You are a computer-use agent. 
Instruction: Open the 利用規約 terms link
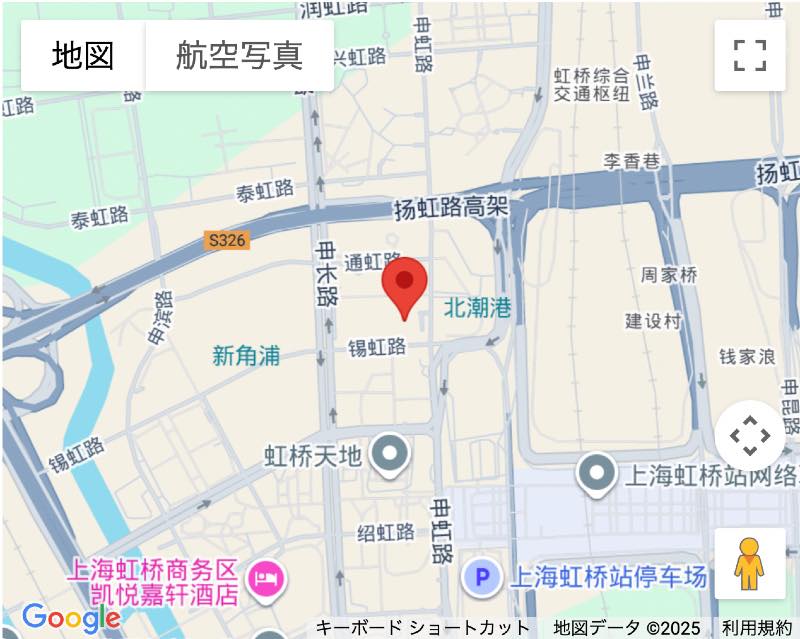coord(757,628)
